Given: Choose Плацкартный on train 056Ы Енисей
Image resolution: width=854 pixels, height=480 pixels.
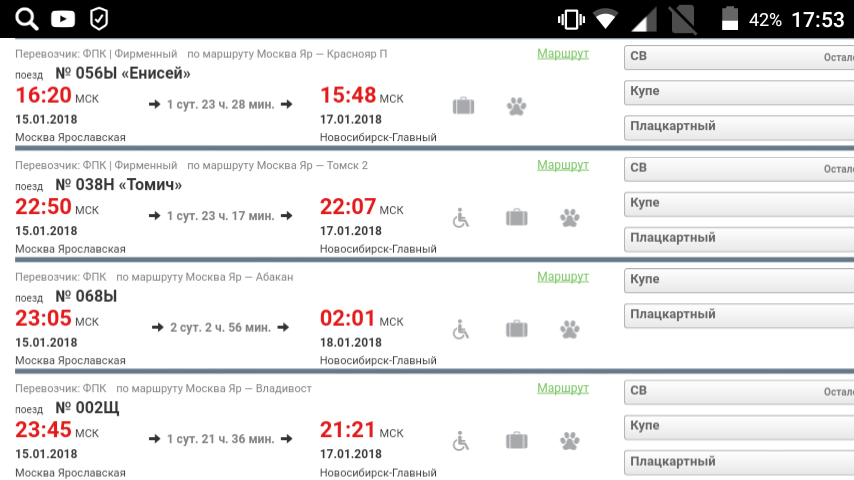Looking at the screenshot, I should pyautogui.click(x=738, y=127).
